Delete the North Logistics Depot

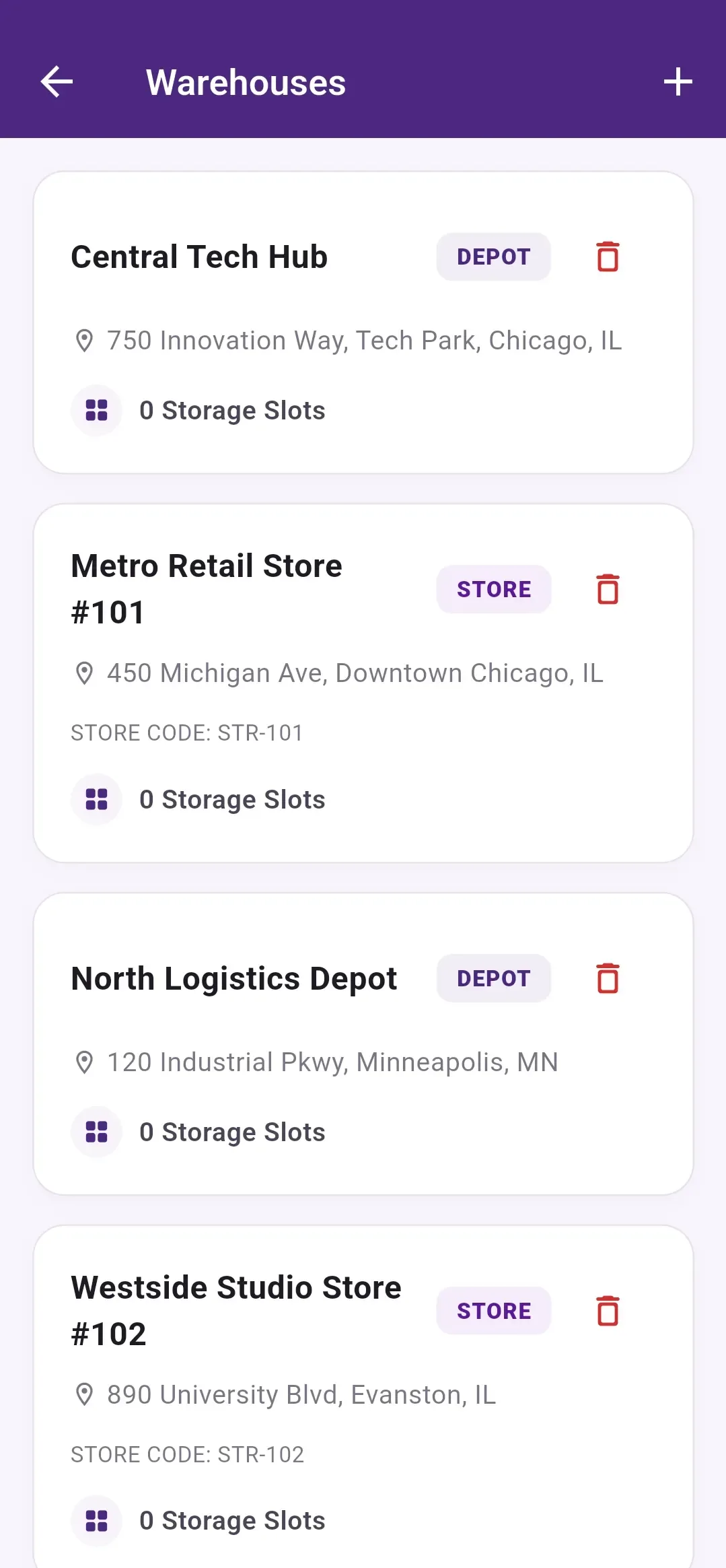[x=608, y=978]
